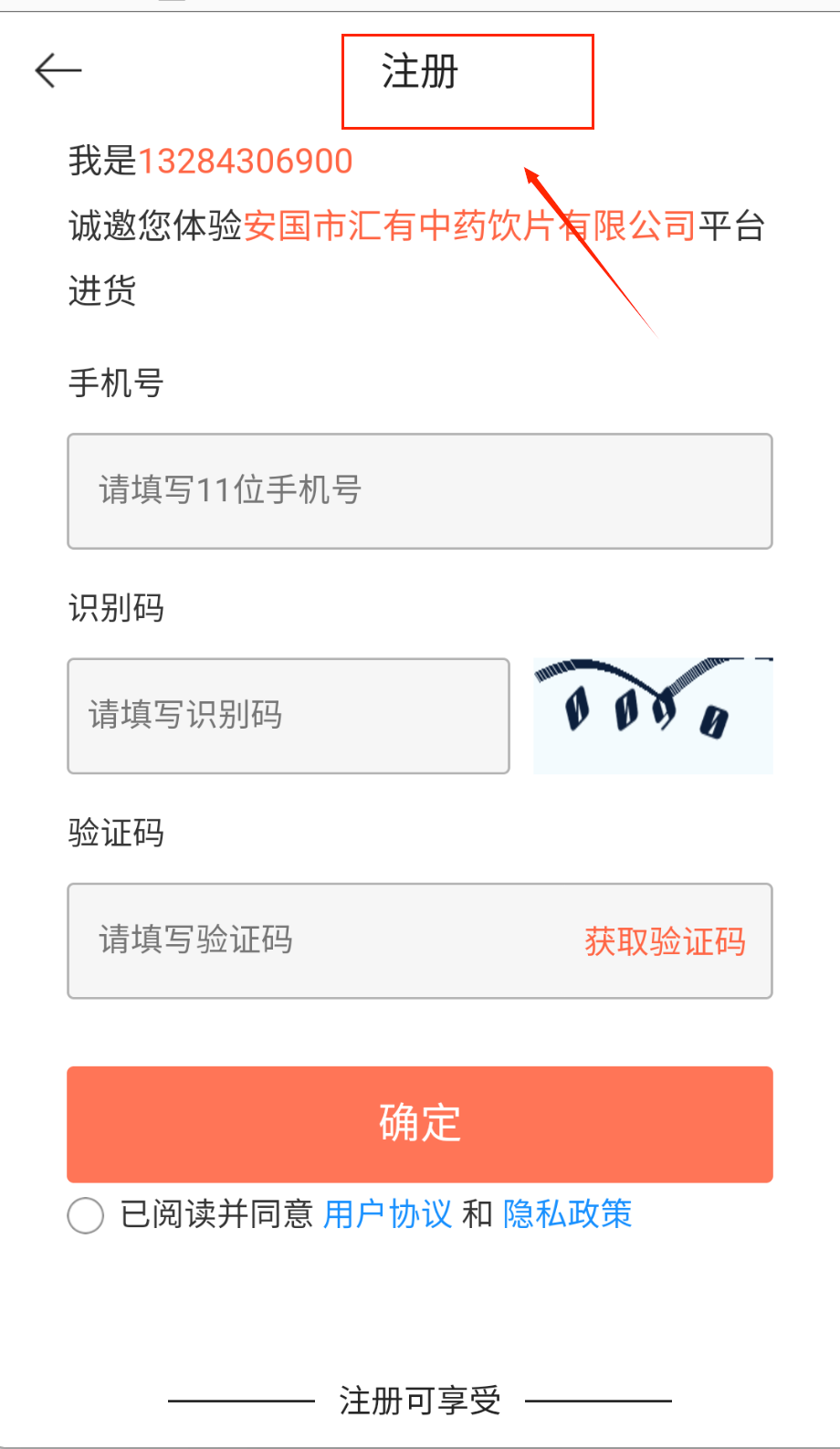
Task: Refresh the captcha image
Action: tap(653, 716)
